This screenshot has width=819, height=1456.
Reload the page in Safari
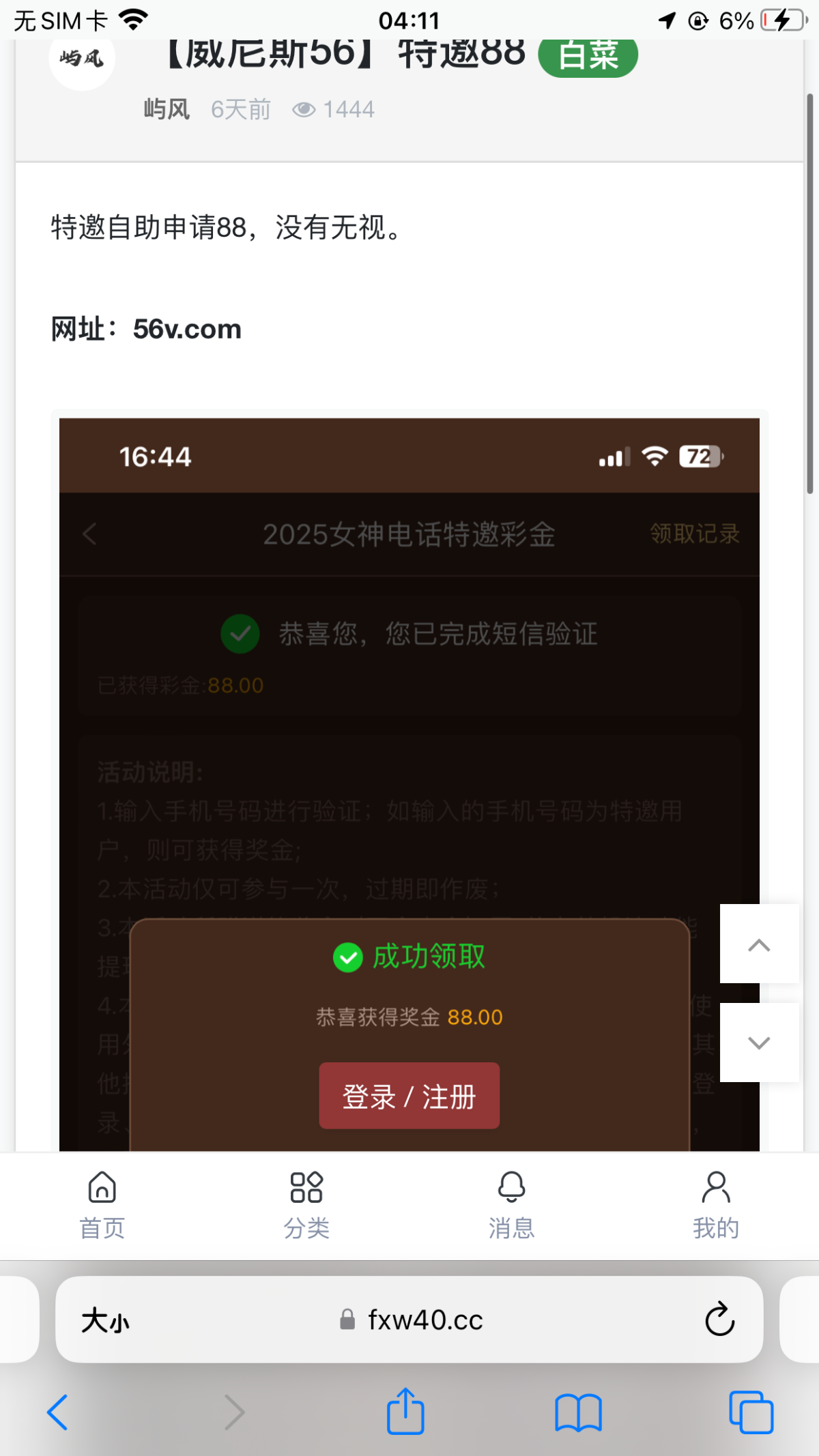coord(719,1320)
